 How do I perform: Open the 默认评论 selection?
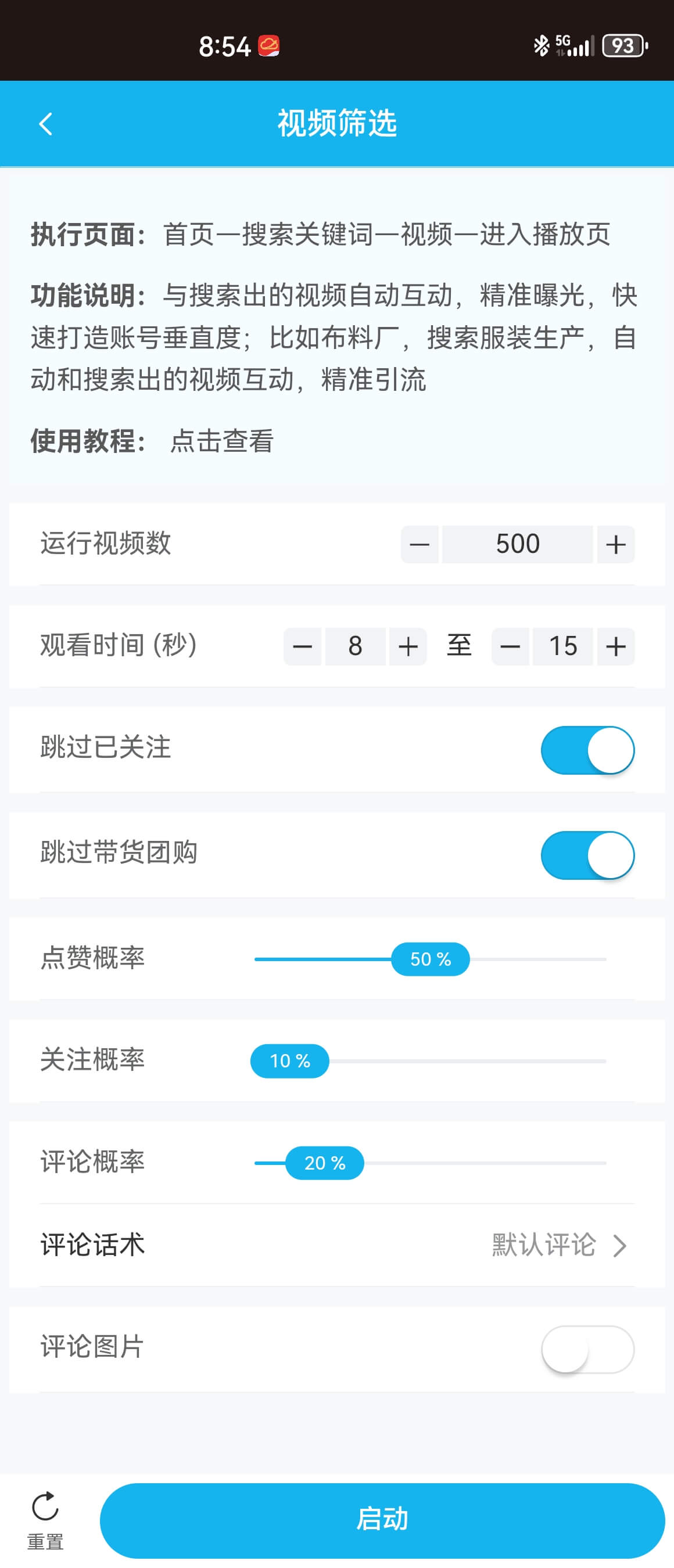544,1245
